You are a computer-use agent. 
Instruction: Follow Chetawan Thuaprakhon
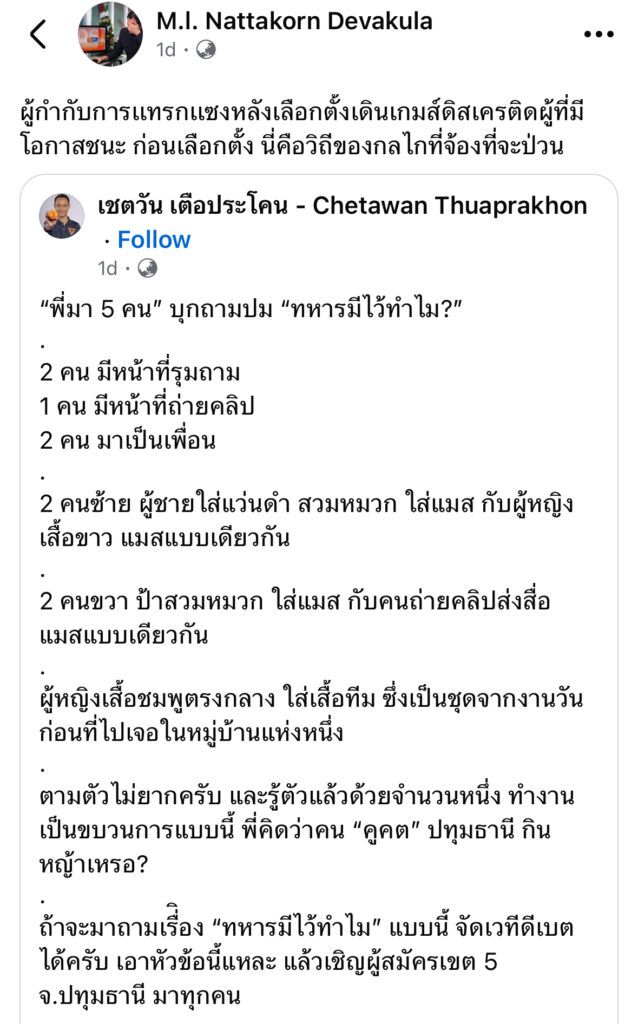click(x=154, y=240)
